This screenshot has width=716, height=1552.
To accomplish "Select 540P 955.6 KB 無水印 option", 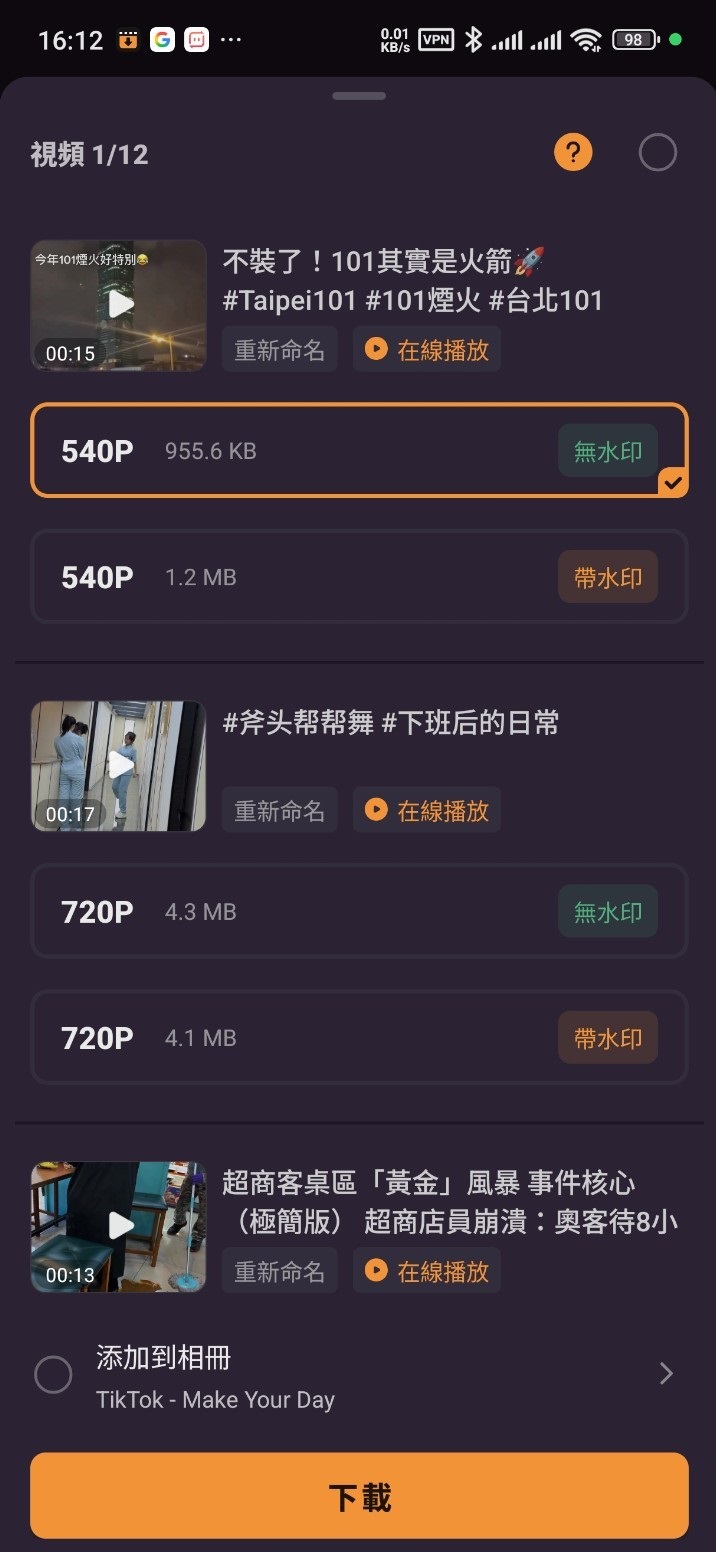I will (x=359, y=451).
